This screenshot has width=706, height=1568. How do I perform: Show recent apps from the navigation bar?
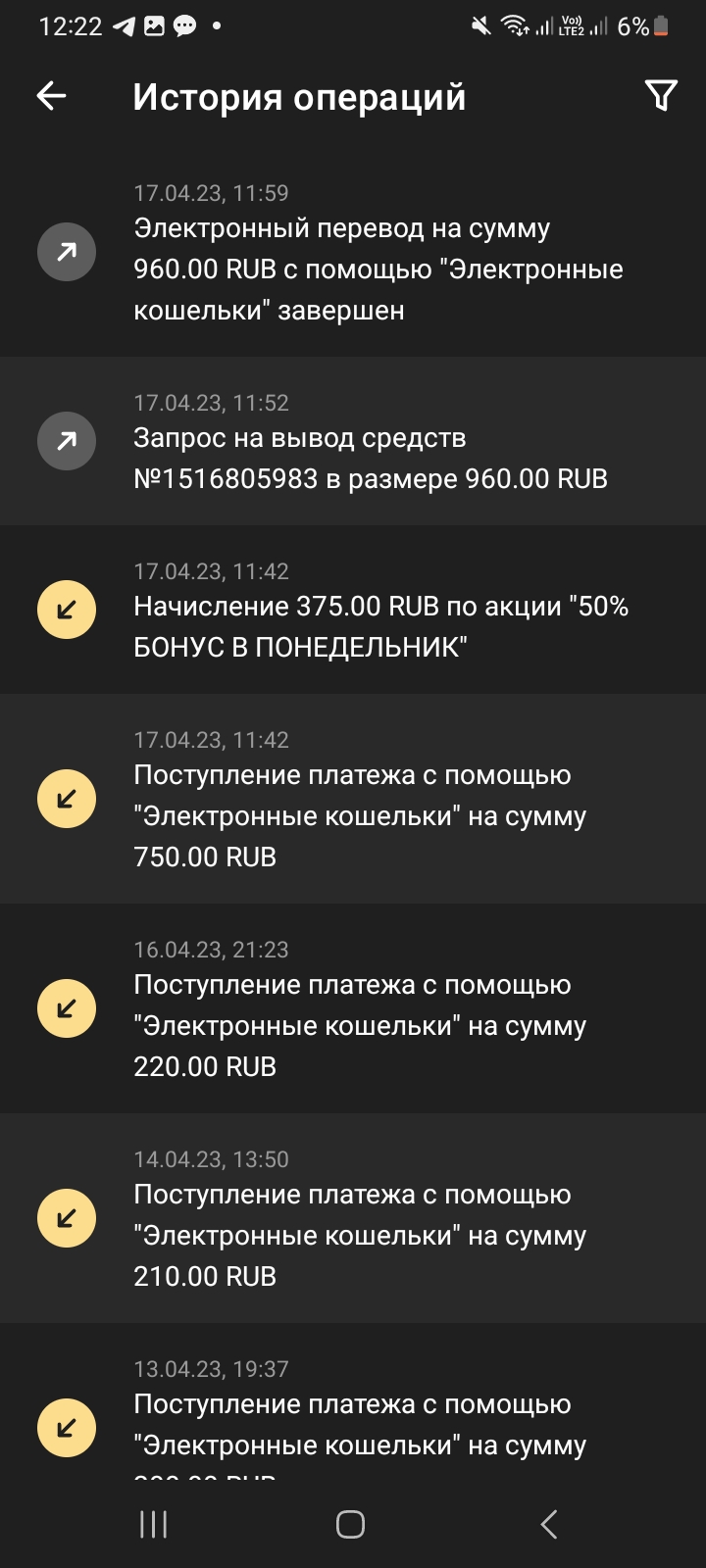coord(154,1524)
